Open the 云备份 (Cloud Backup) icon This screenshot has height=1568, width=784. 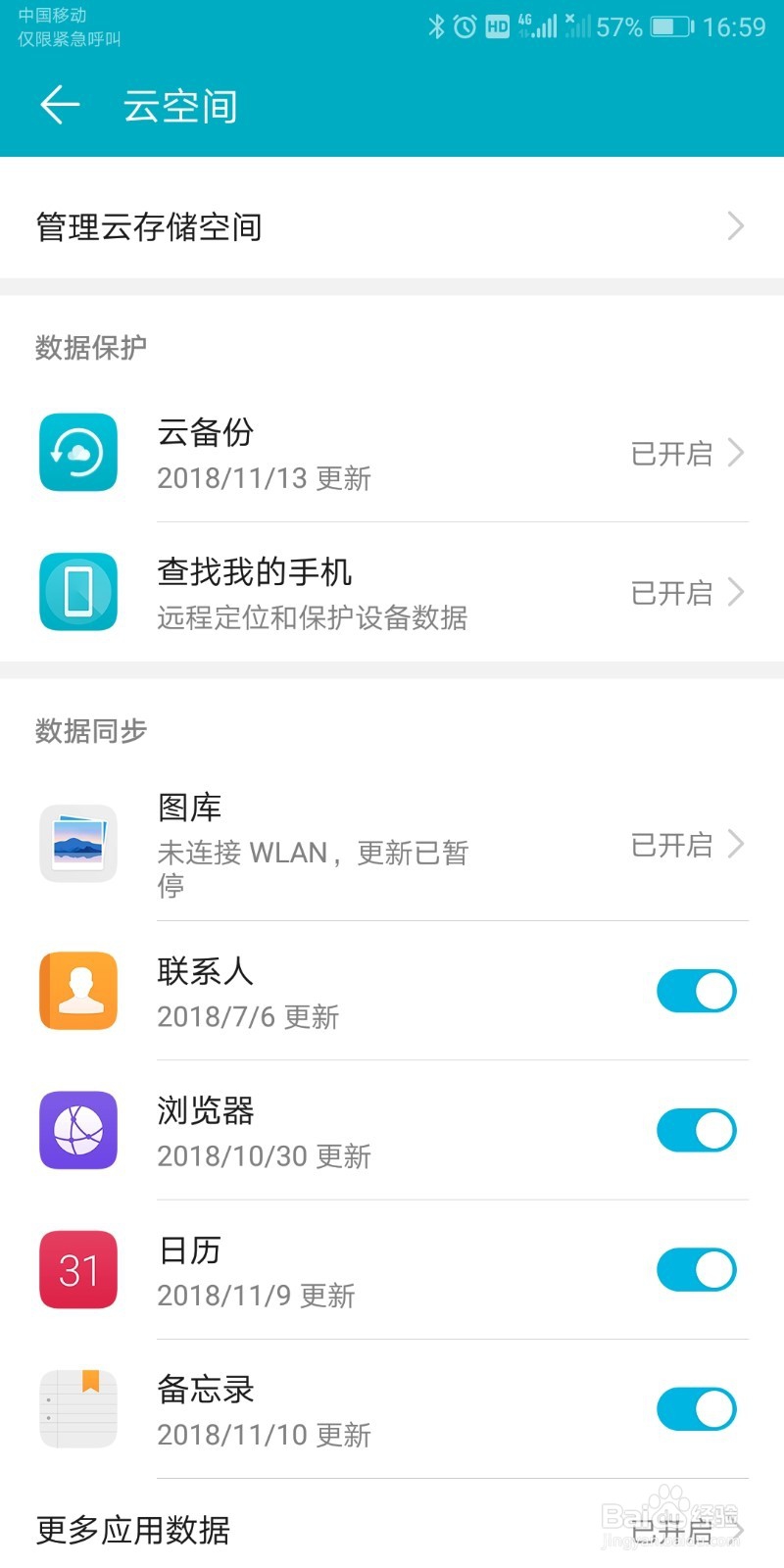[77, 453]
